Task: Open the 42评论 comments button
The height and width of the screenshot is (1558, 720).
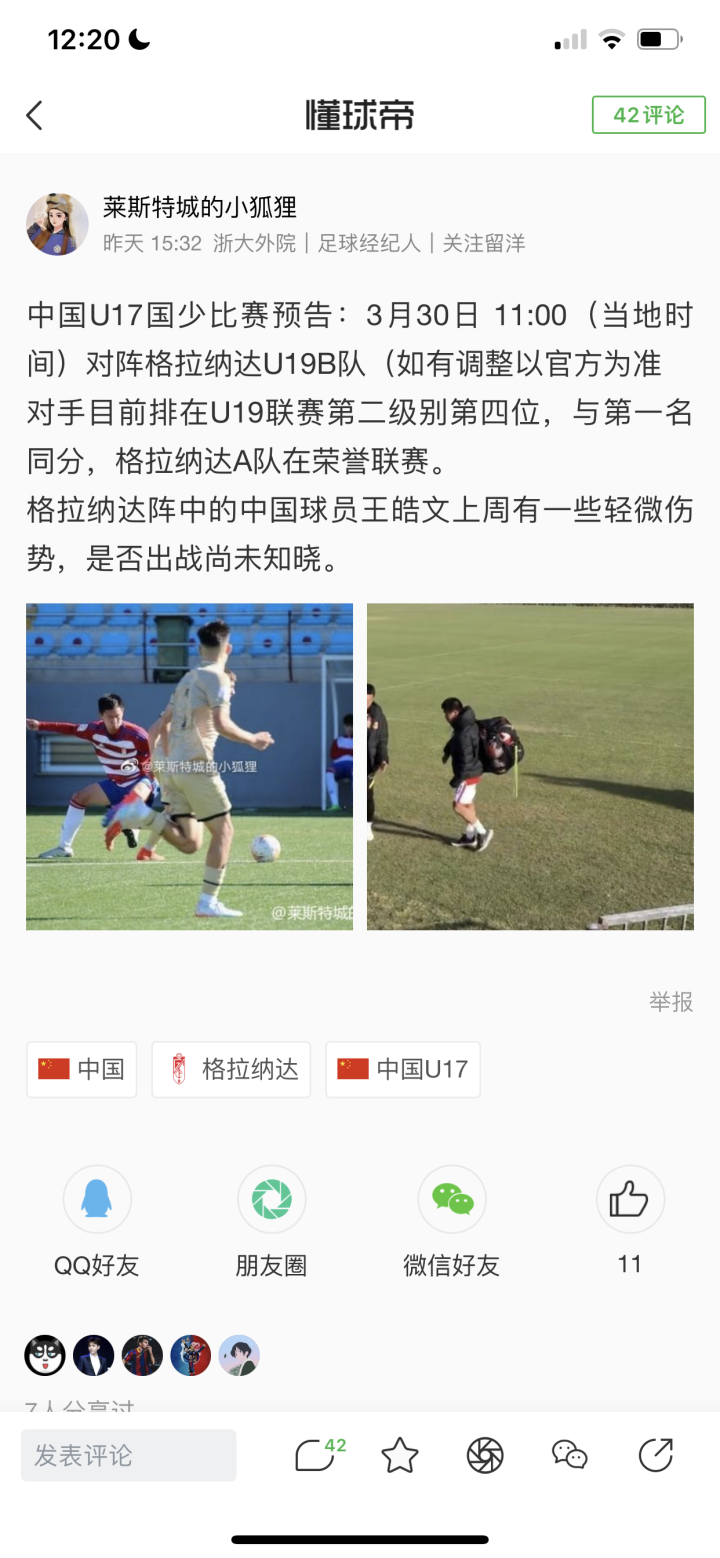Action: 648,115
